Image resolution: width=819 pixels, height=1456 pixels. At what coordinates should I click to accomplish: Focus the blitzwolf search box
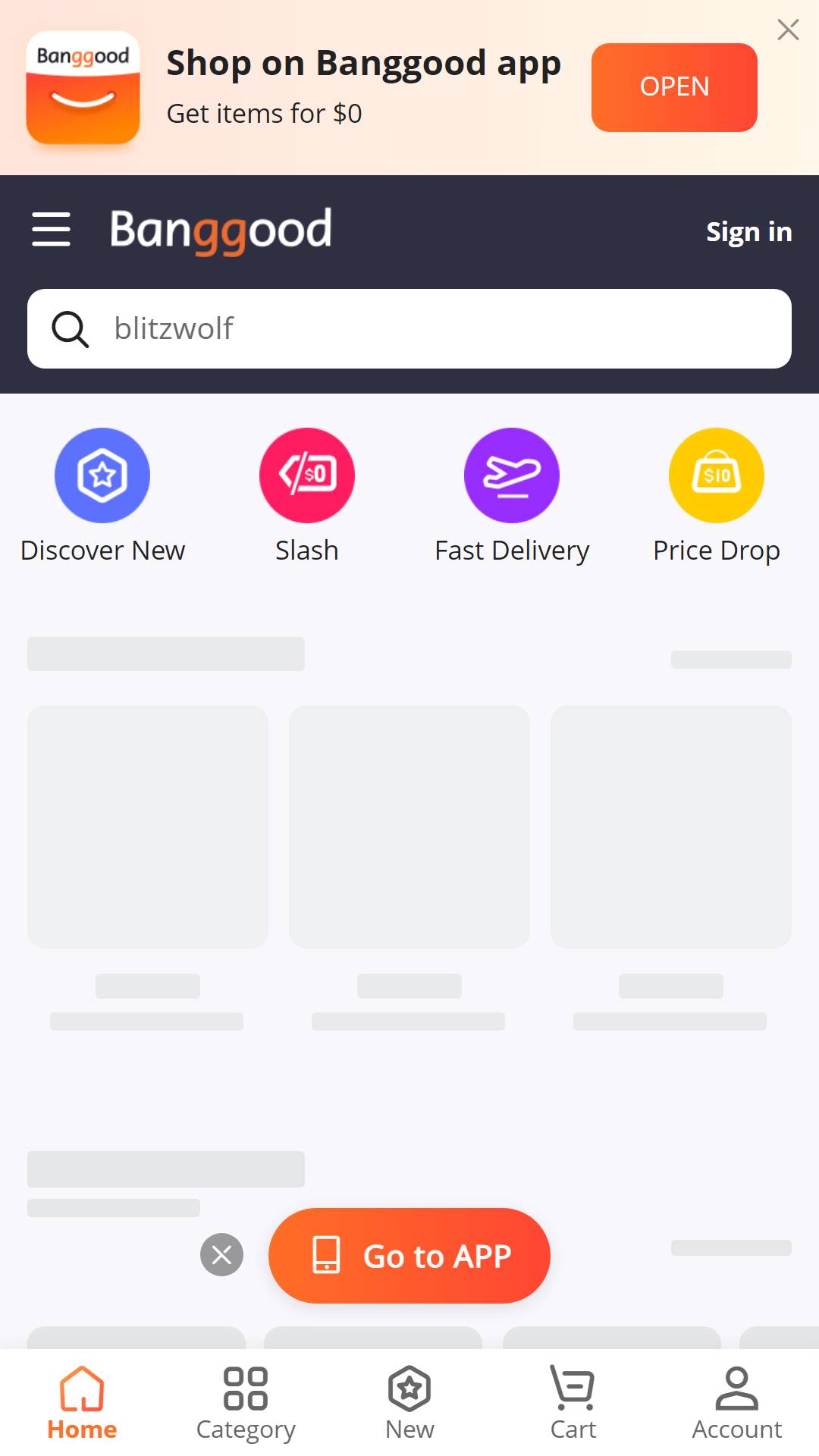pyautogui.click(x=409, y=328)
